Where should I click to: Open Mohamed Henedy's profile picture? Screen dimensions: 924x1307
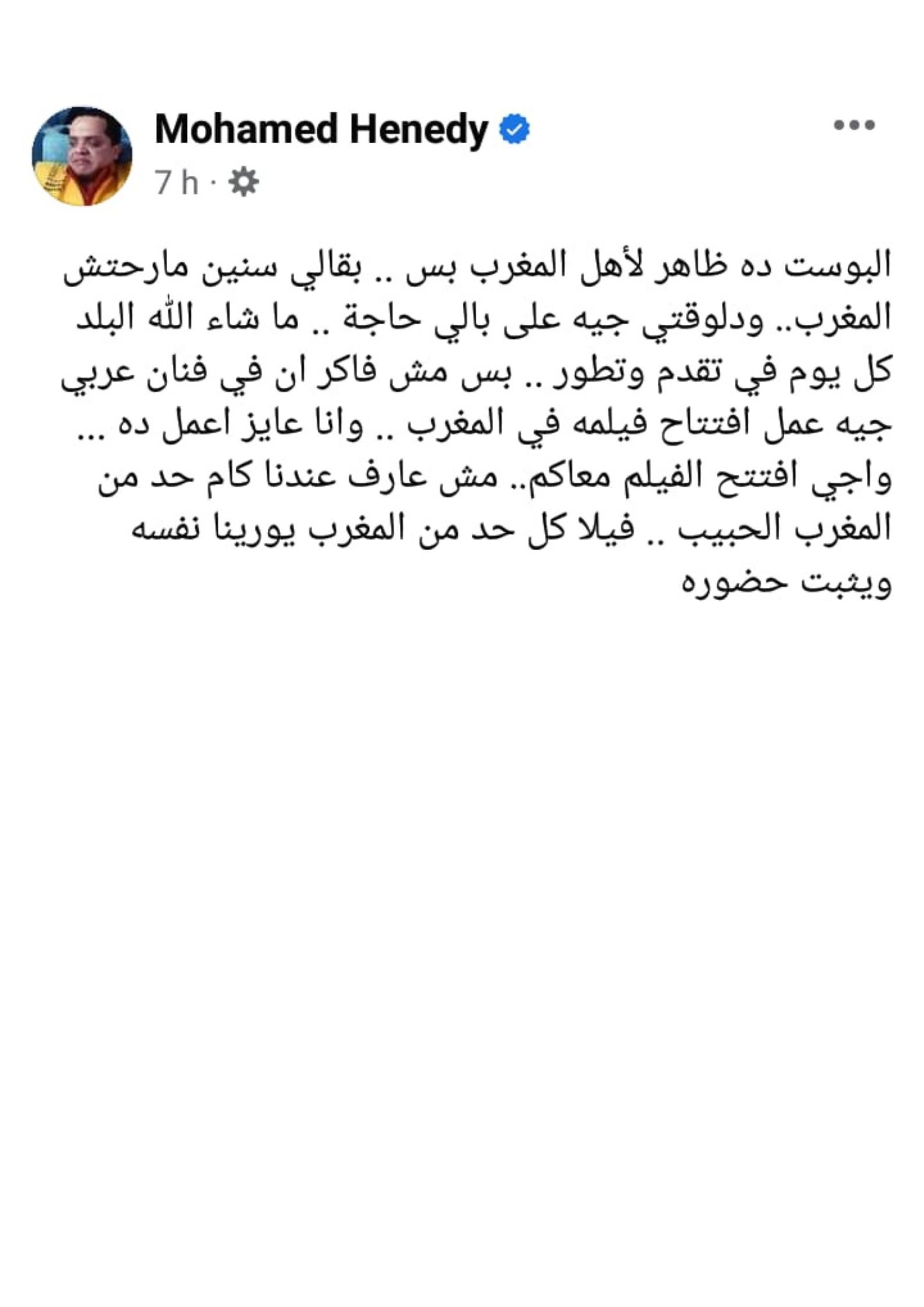tap(82, 156)
